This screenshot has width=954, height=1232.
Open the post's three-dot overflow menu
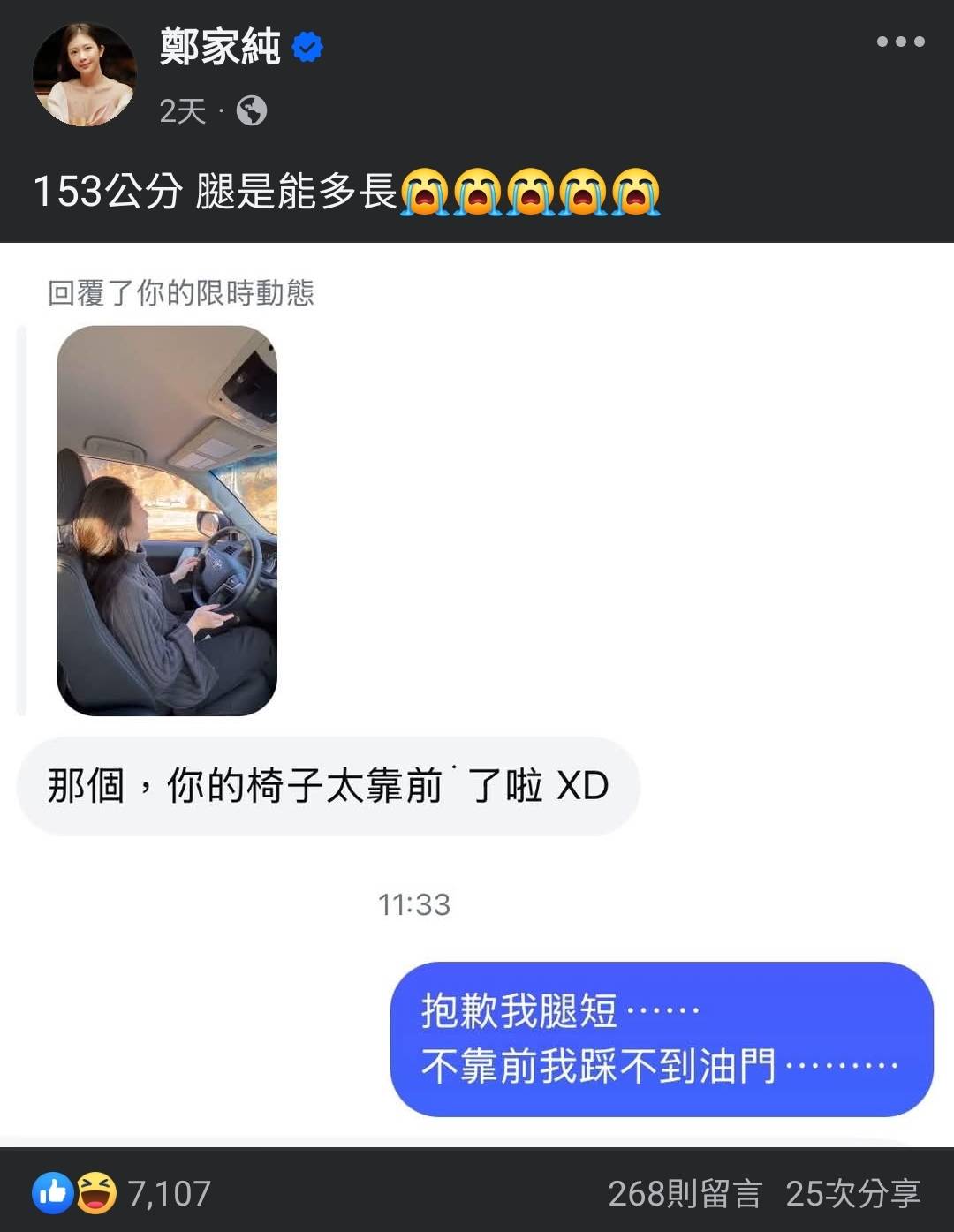[x=900, y=42]
